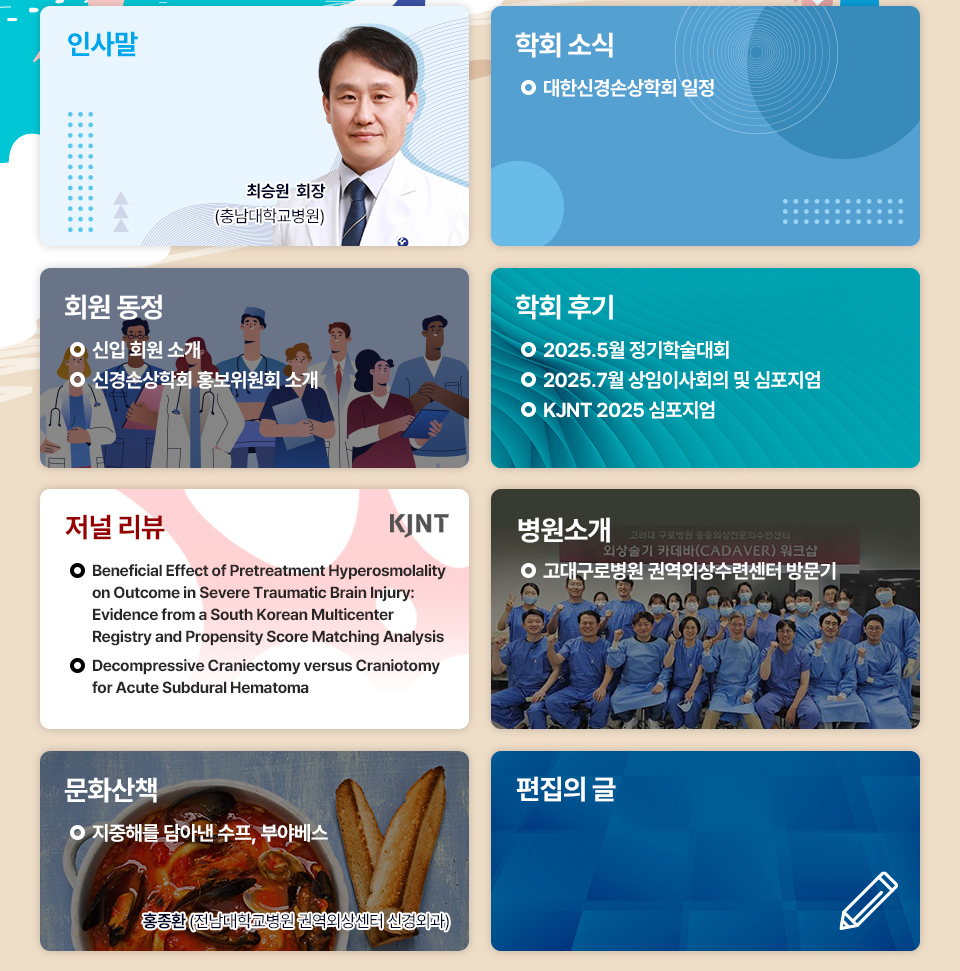Open KJNT 2025 심포지엄 review

(x=628, y=410)
